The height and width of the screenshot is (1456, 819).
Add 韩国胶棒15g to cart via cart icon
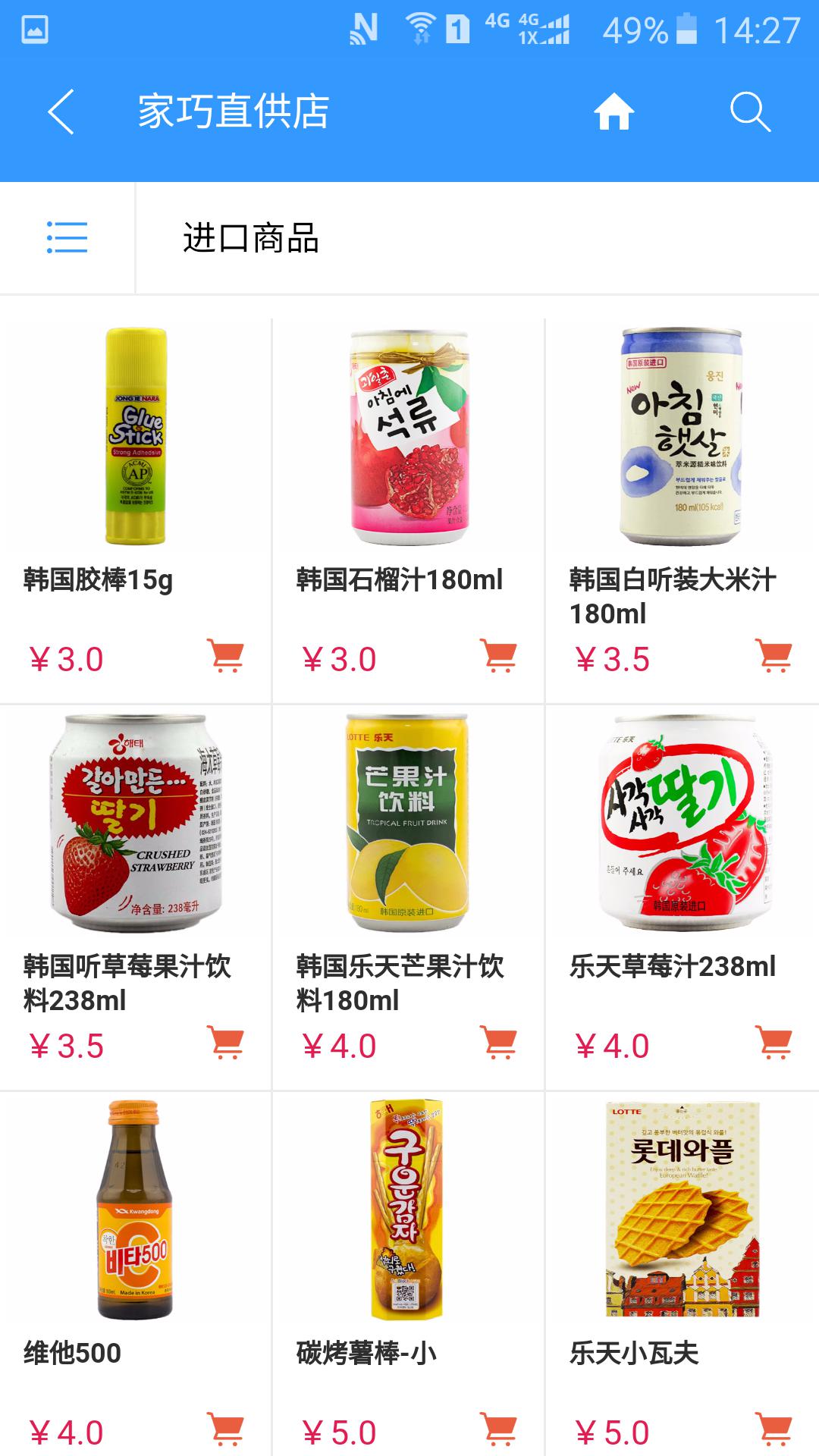coord(225,658)
